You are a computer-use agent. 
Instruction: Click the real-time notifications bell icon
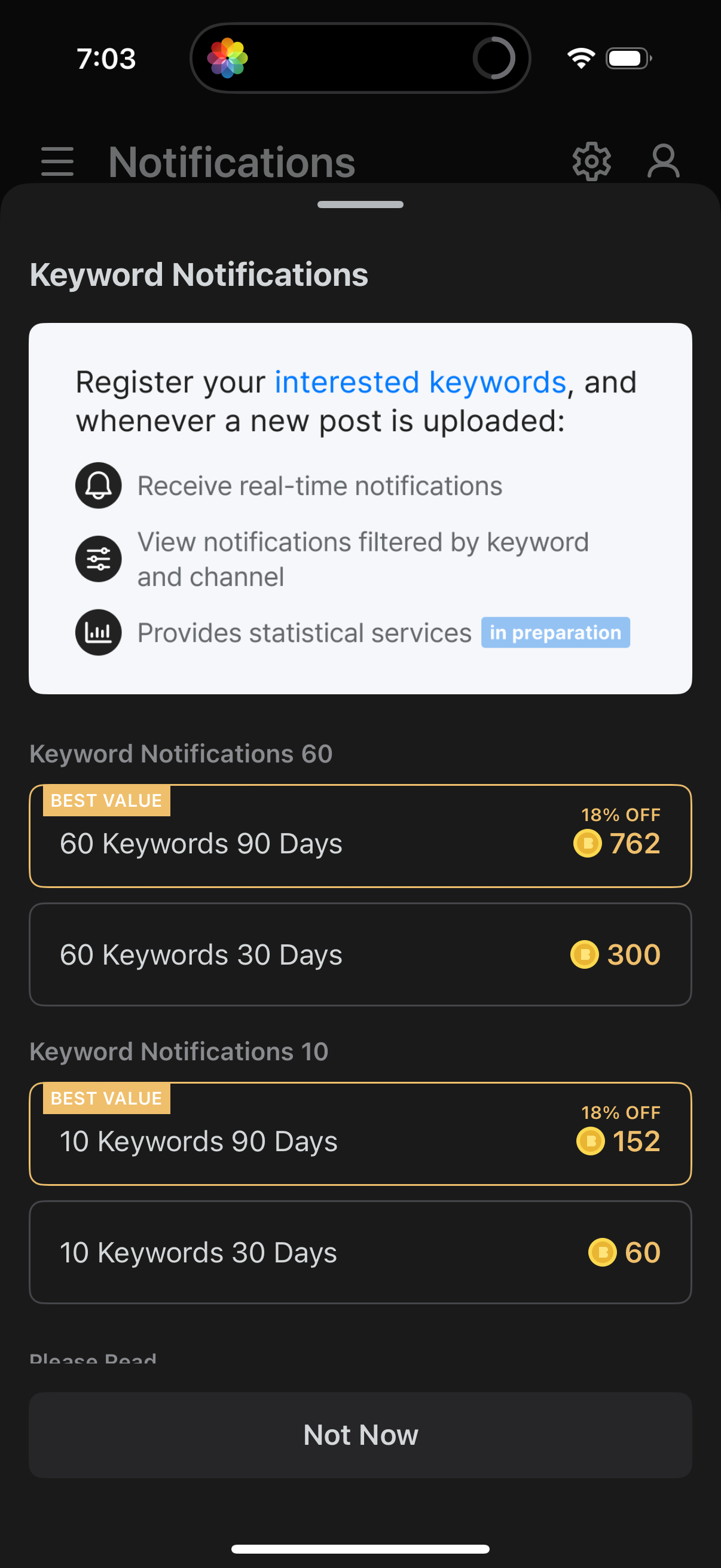point(98,485)
